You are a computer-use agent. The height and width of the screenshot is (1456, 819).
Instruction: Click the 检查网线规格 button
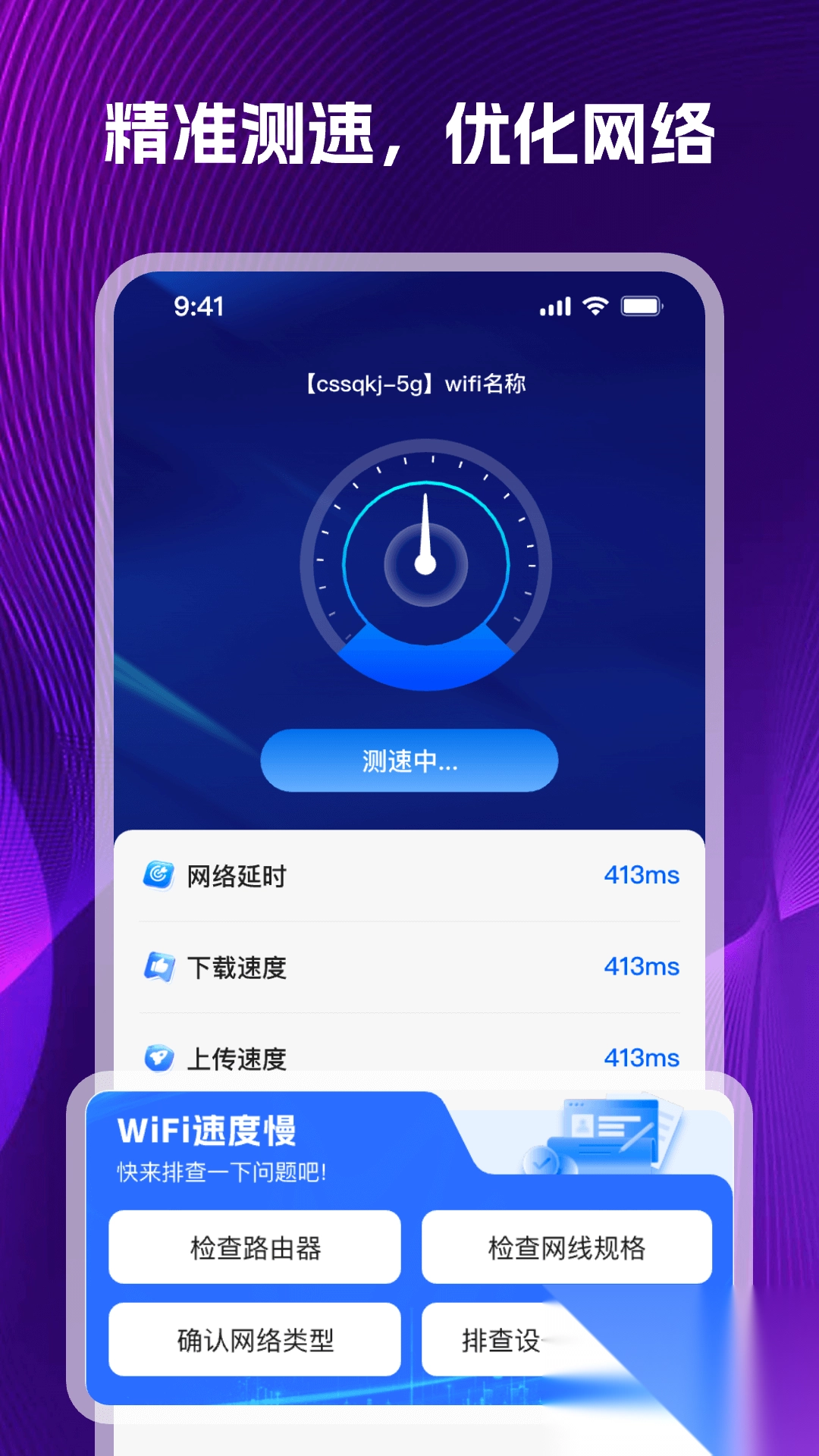tap(567, 1247)
